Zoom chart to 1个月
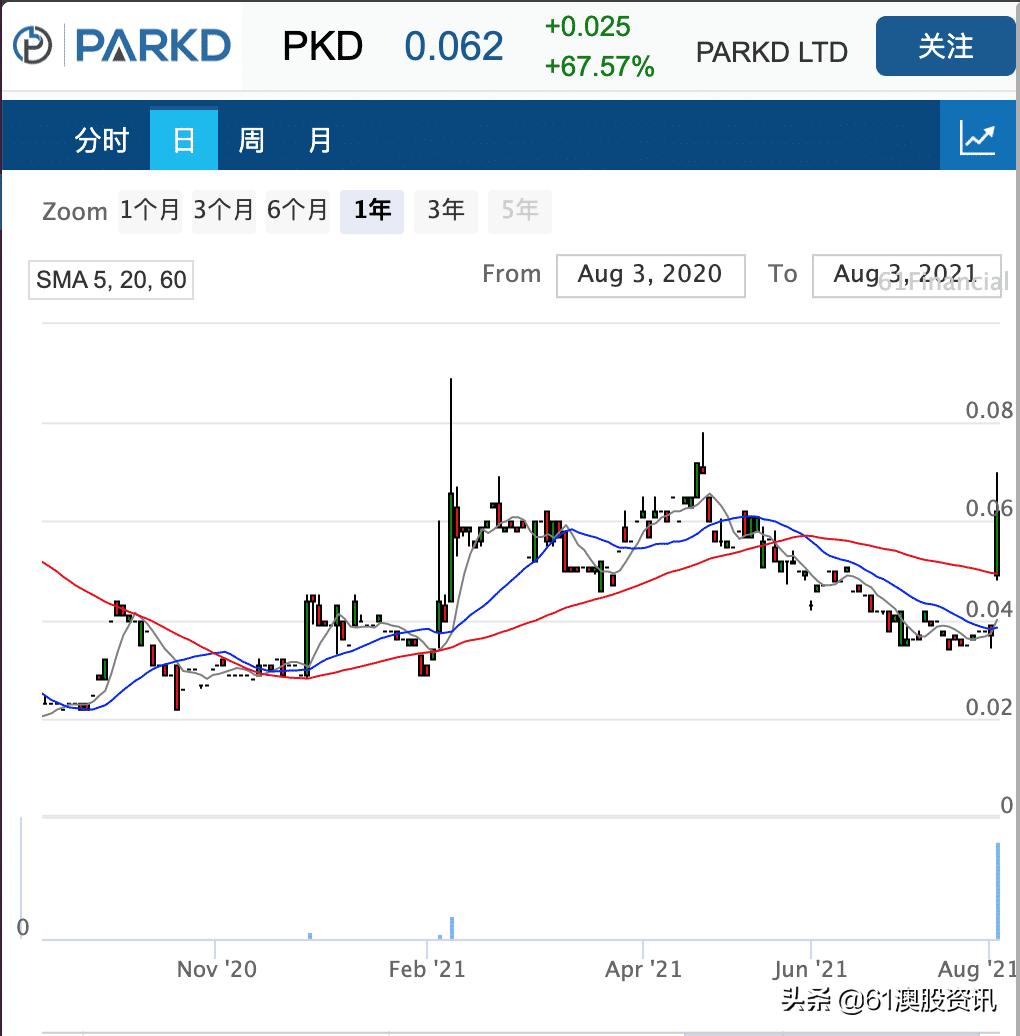 pyautogui.click(x=150, y=211)
